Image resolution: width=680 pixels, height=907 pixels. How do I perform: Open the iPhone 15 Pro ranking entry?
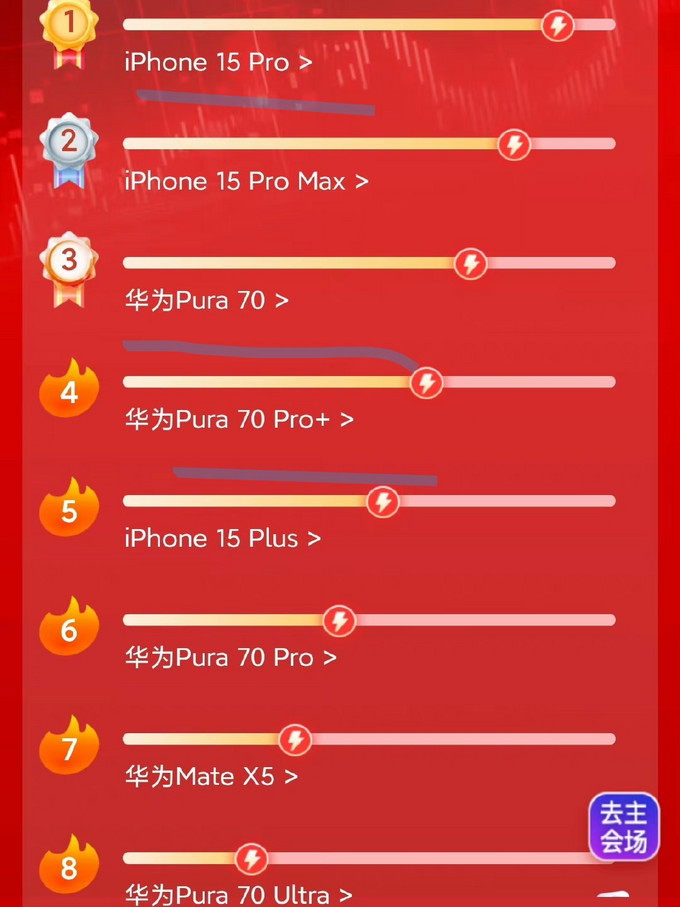click(218, 62)
